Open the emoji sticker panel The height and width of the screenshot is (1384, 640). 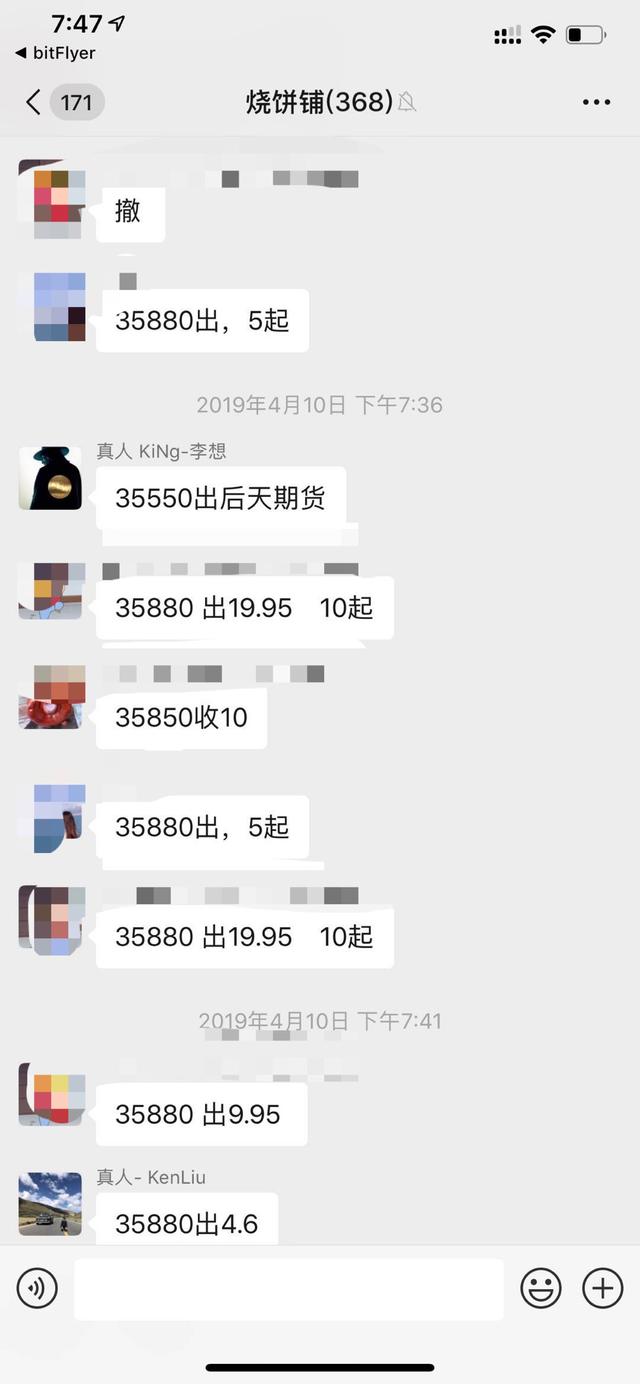(x=540, y=1288)
